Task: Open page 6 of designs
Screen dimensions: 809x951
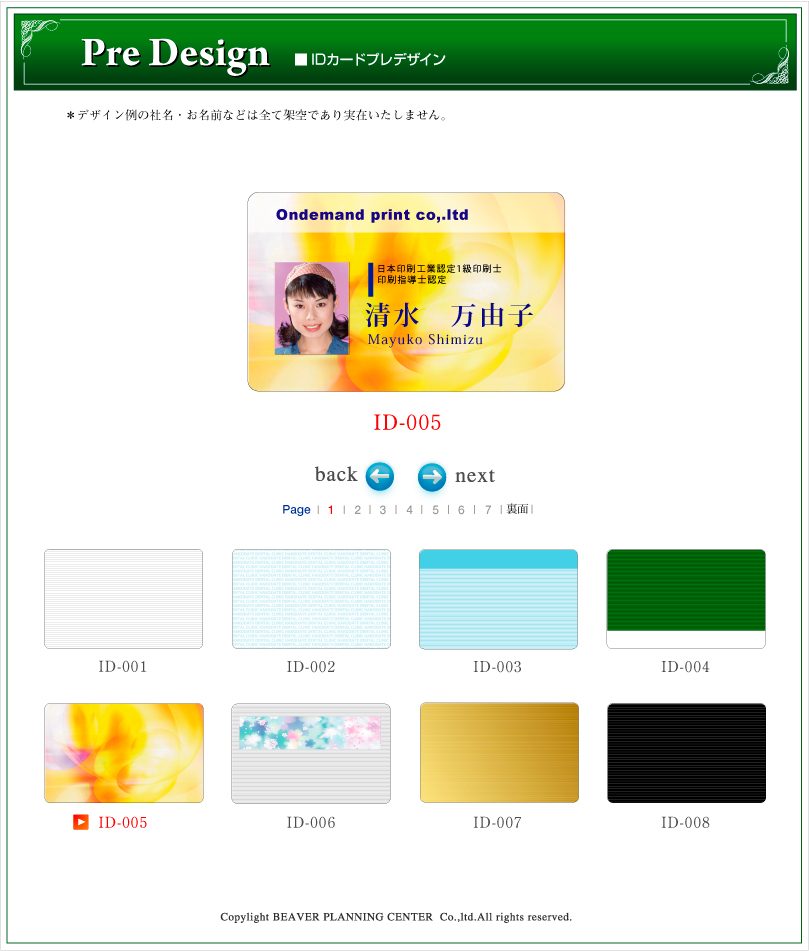Action: [x=461, y=510]
